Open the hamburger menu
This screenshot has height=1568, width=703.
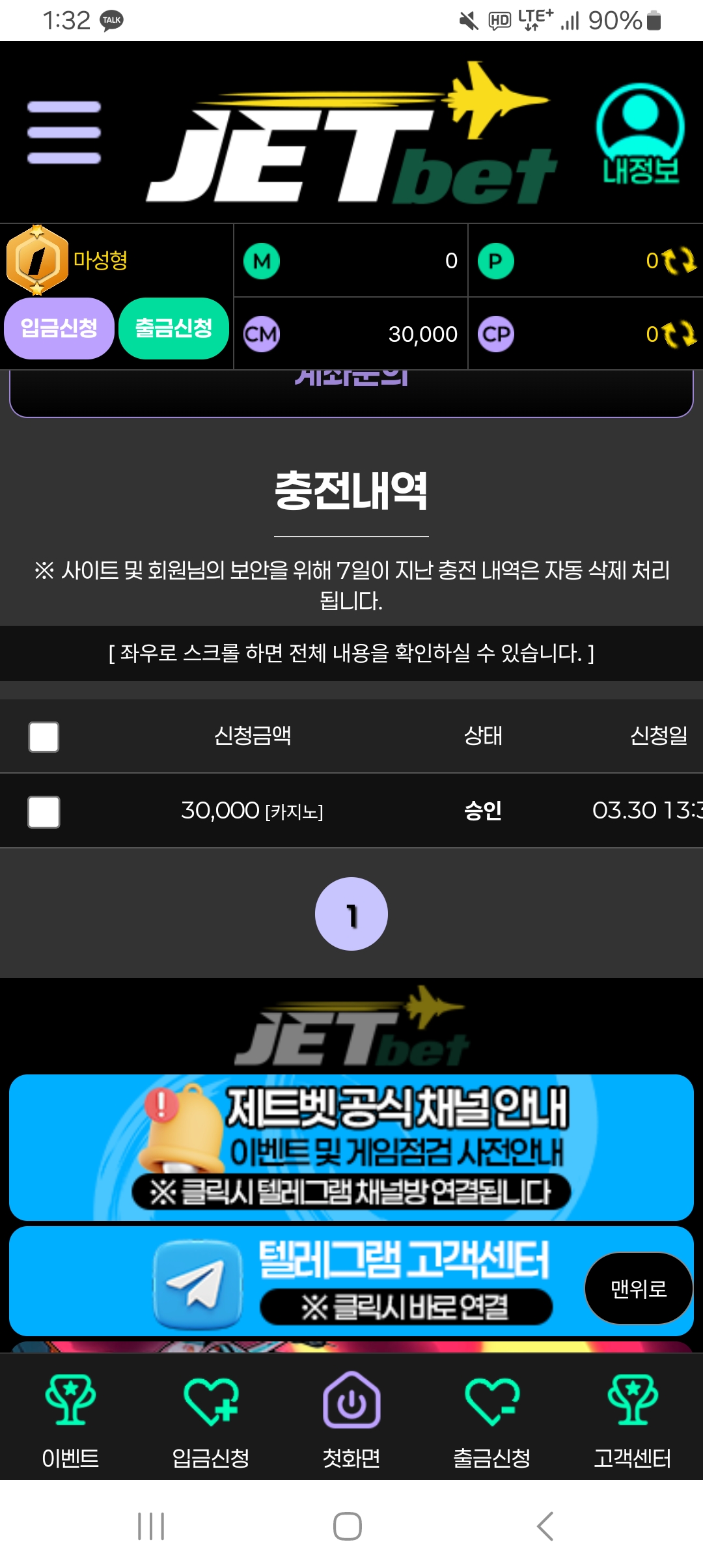coord(64,132)
